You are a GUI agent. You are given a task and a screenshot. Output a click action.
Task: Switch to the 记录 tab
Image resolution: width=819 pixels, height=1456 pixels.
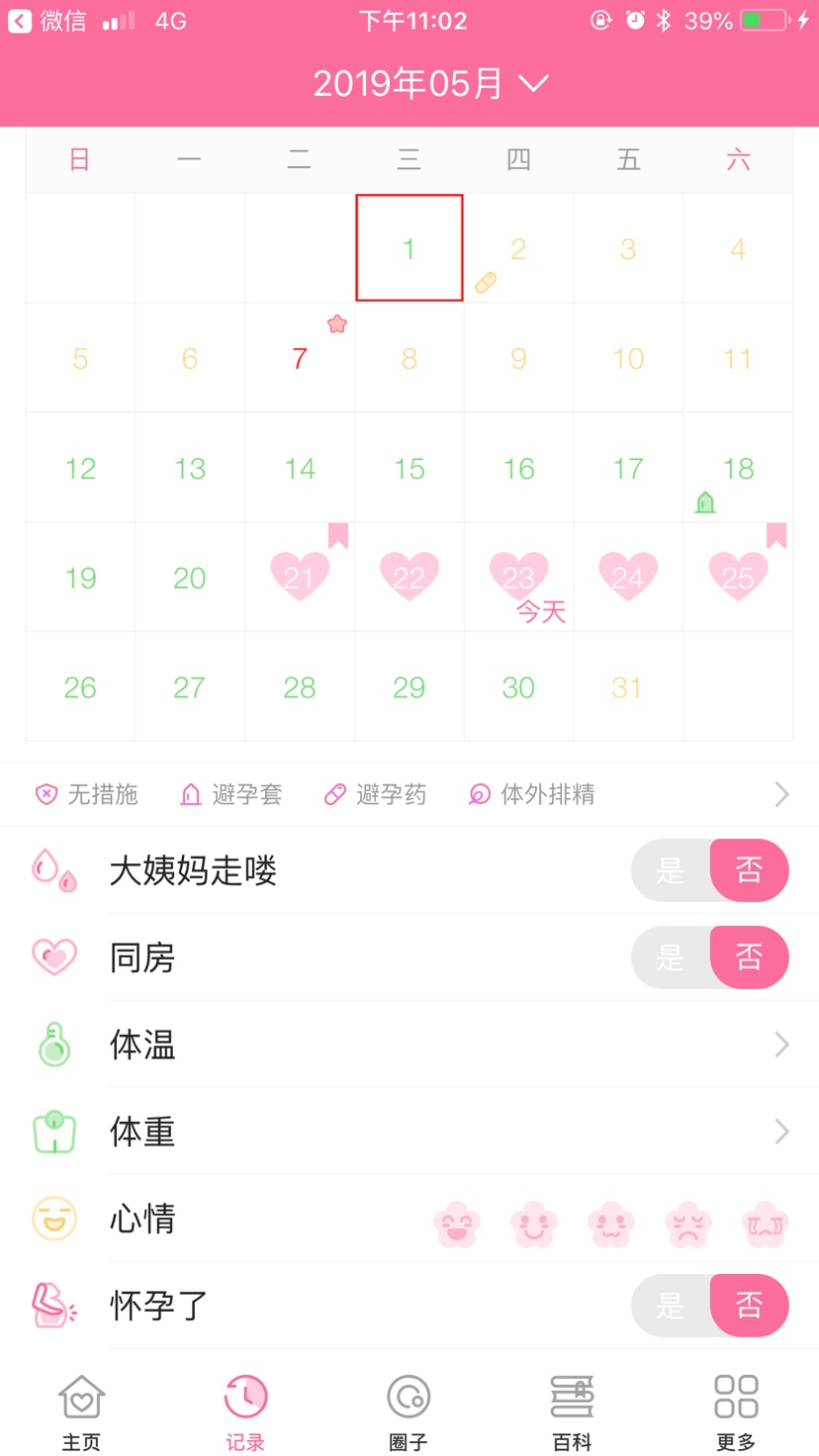click(245, 1411)
